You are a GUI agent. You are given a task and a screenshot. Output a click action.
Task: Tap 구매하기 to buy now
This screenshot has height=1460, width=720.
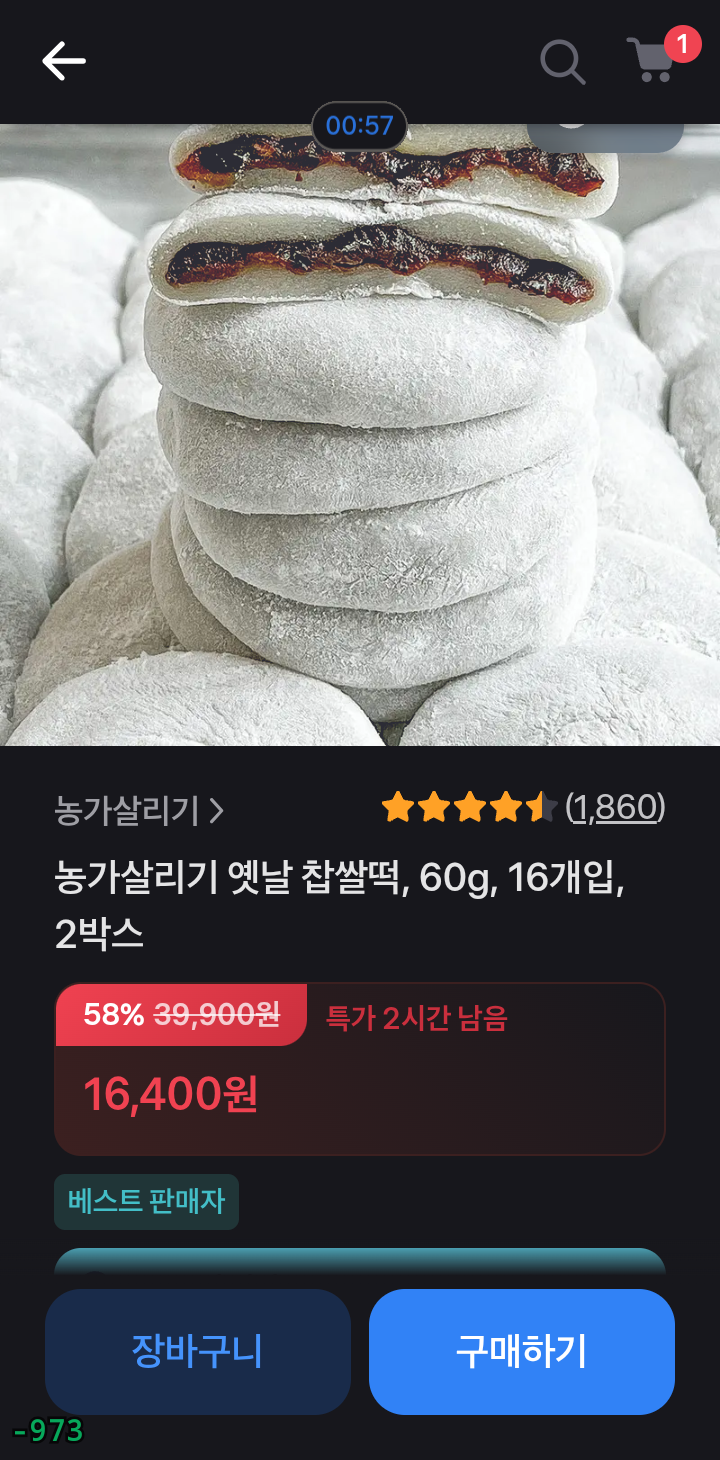click(521, 1351)
